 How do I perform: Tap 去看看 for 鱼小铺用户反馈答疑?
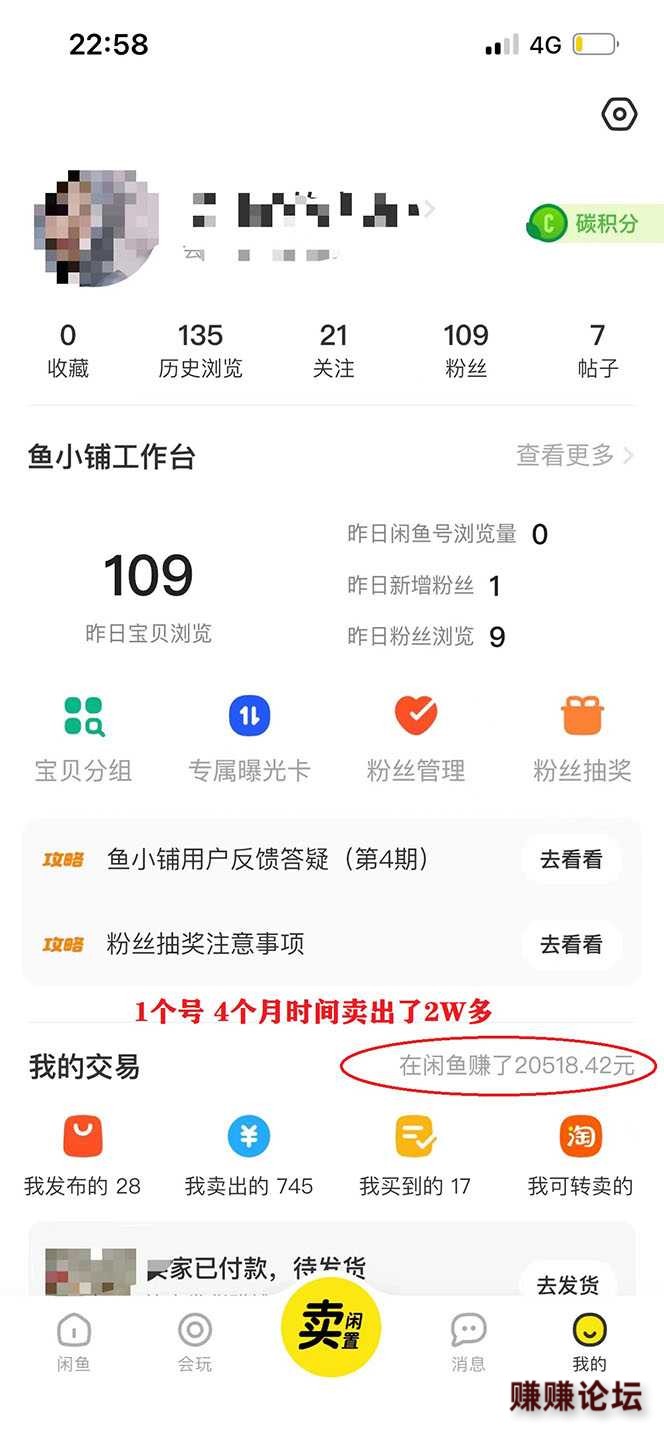point(571,859)
